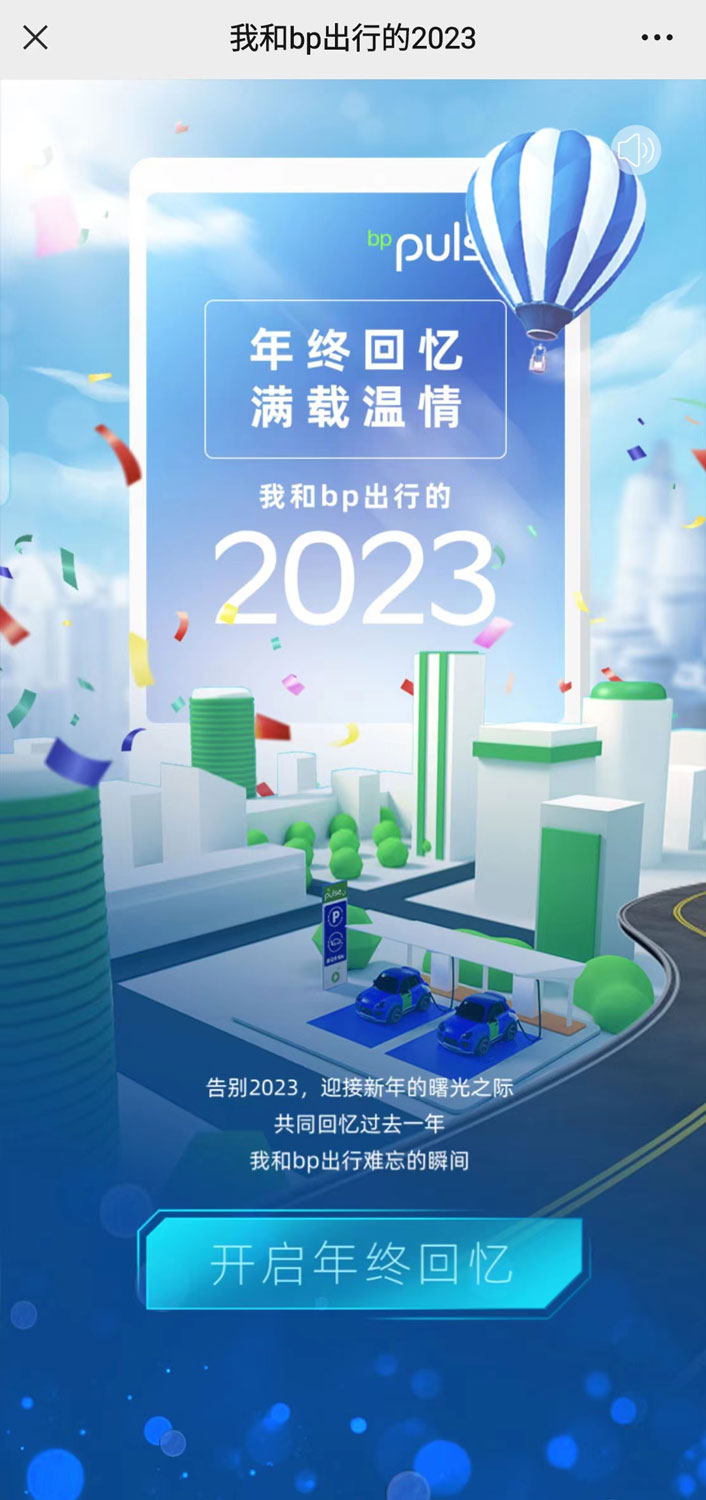Tap the 开启年终回忆 button
The image size is (706, 1500).
tap(362, 1263)
